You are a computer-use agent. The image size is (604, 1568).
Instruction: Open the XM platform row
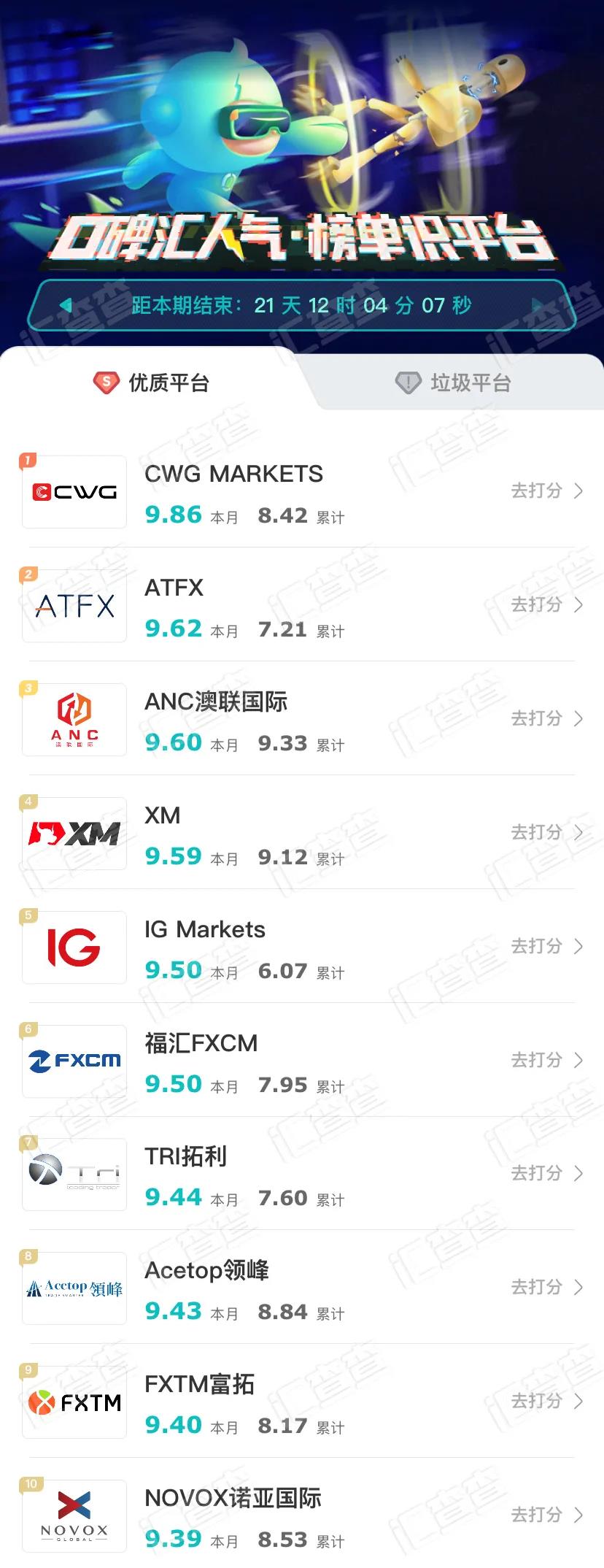pyautogui.click(x=302, y=833)
